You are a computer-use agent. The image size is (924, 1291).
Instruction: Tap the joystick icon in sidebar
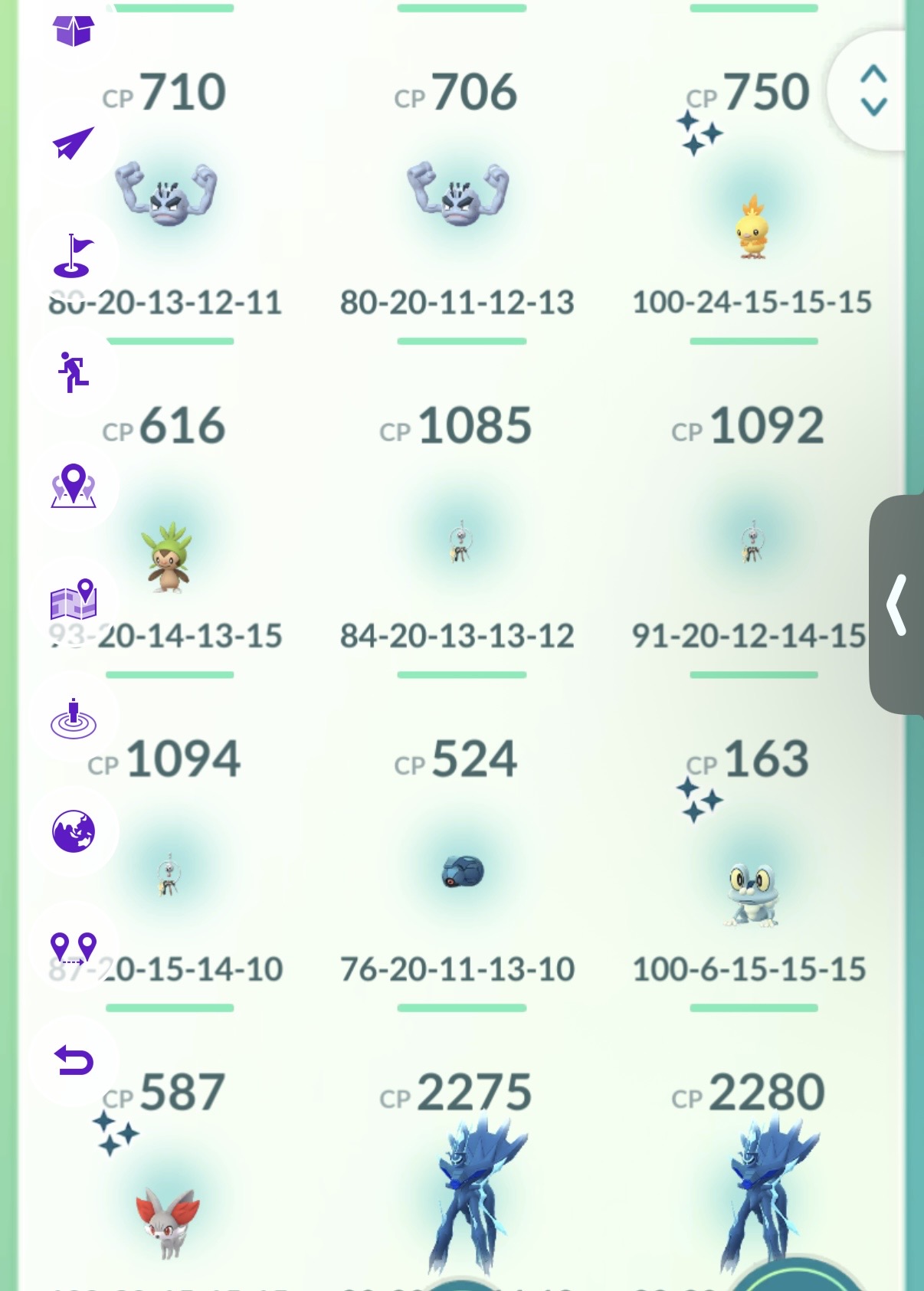tap(74, 718)
